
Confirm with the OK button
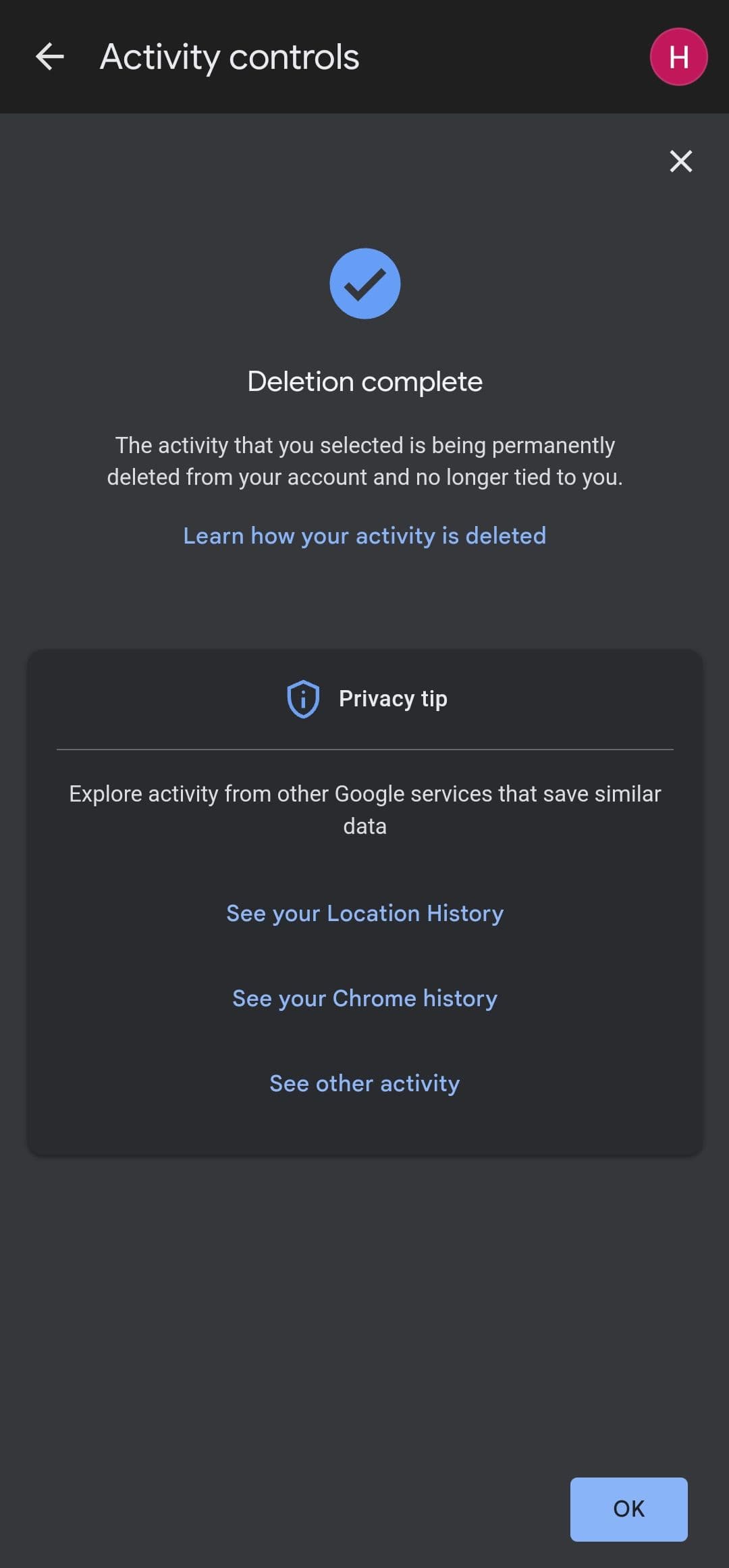pos(628,1509)
